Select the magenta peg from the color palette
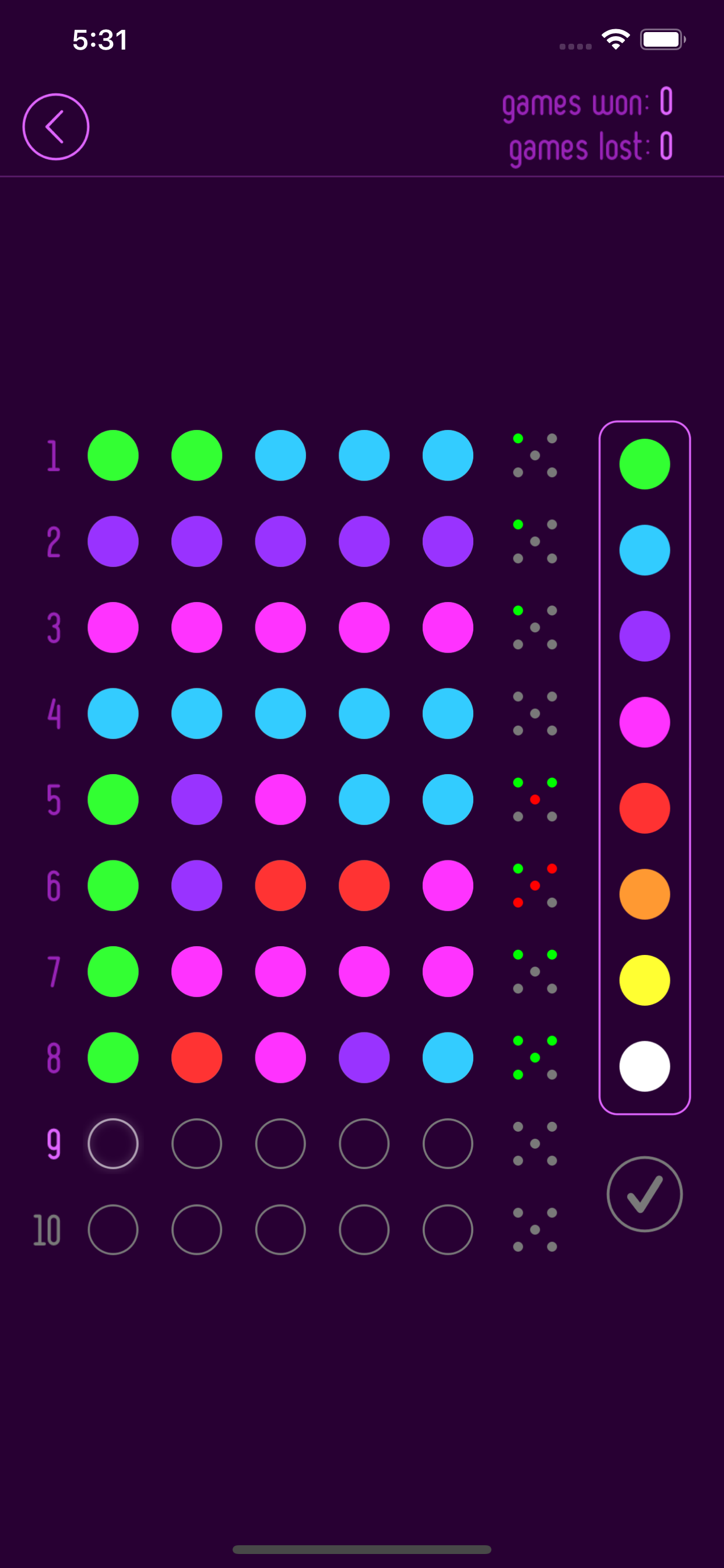724x1568 pixels. (x=644, y=722)
